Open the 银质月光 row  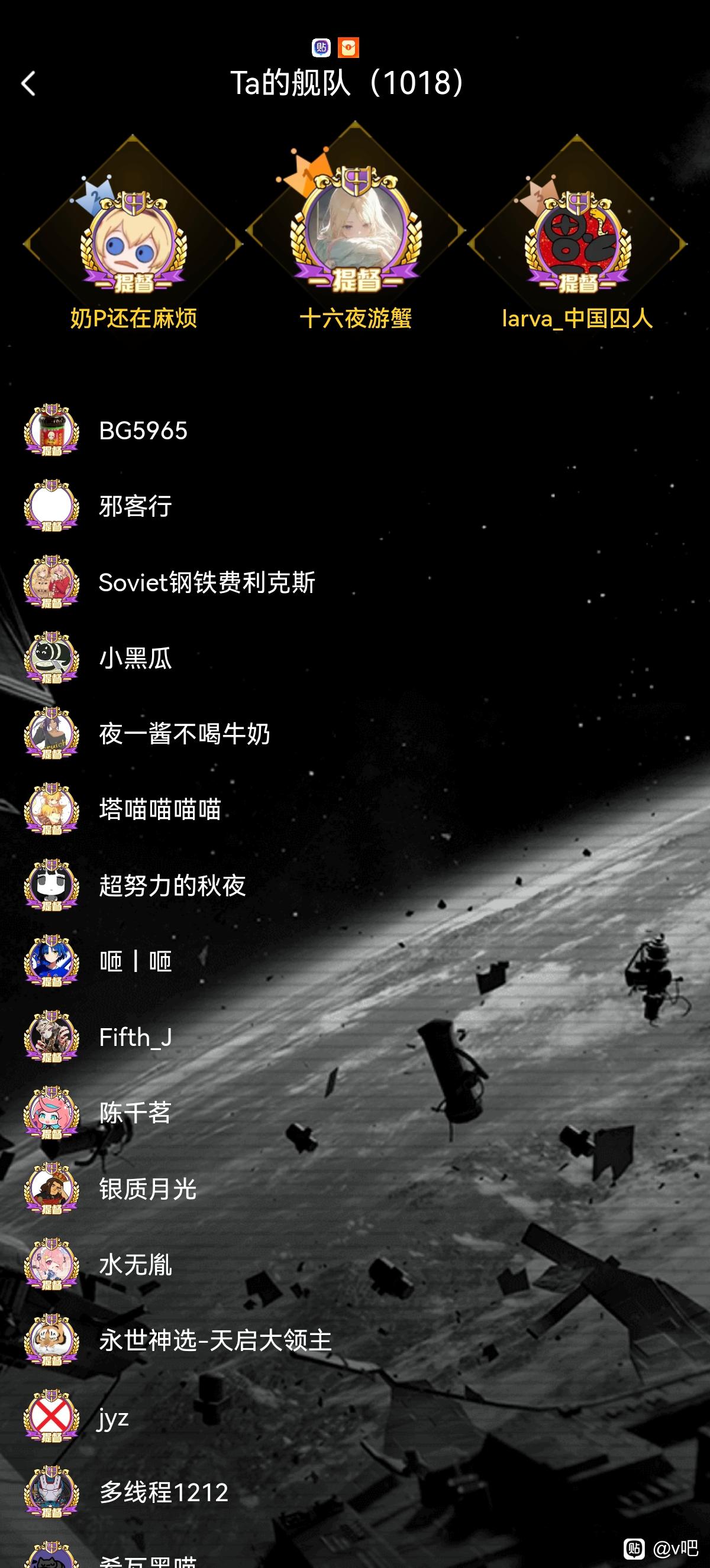pos(355,1188)
